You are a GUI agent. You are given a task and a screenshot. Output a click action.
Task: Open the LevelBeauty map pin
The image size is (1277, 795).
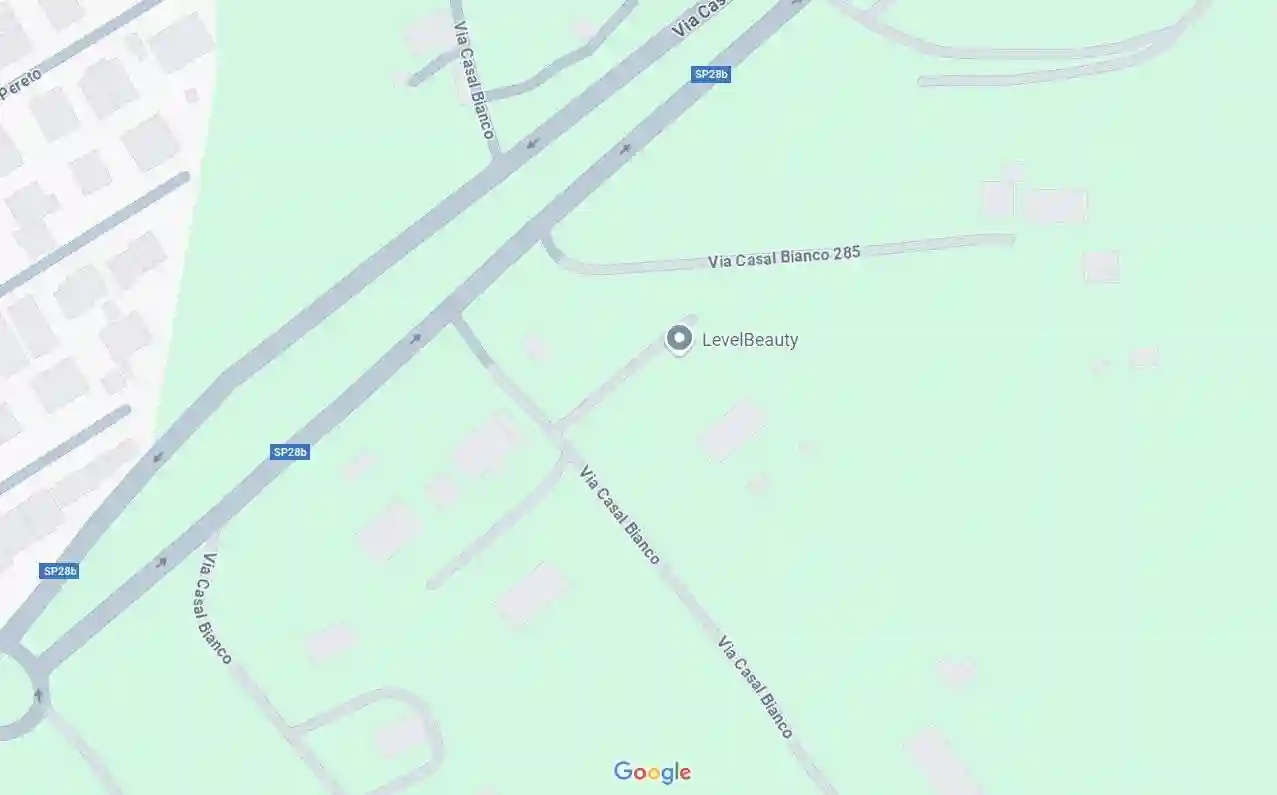(680, 339)
